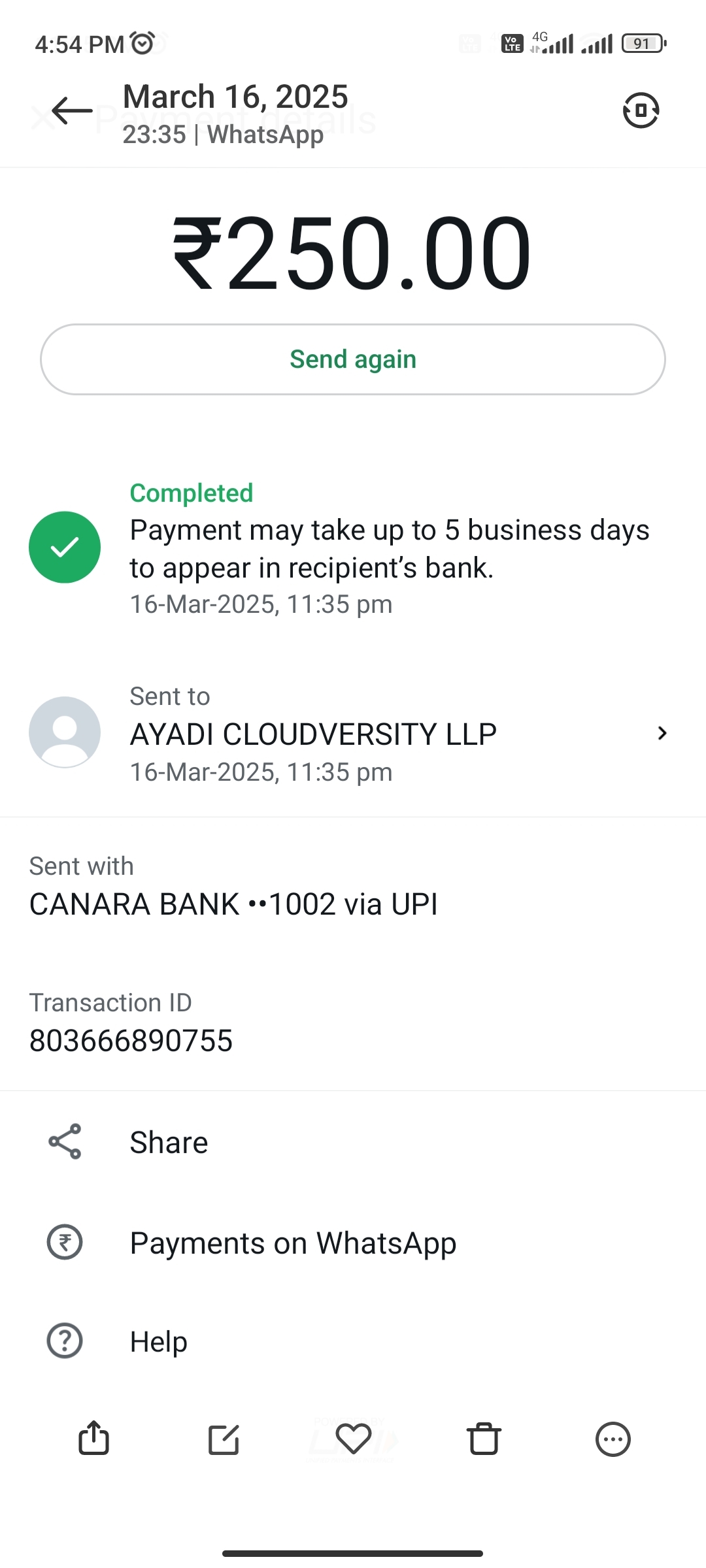This screenshot has height=1568, width=706.
Task: Share this payment receipt
Action: pyautogui.click(x=168, y=1142)
